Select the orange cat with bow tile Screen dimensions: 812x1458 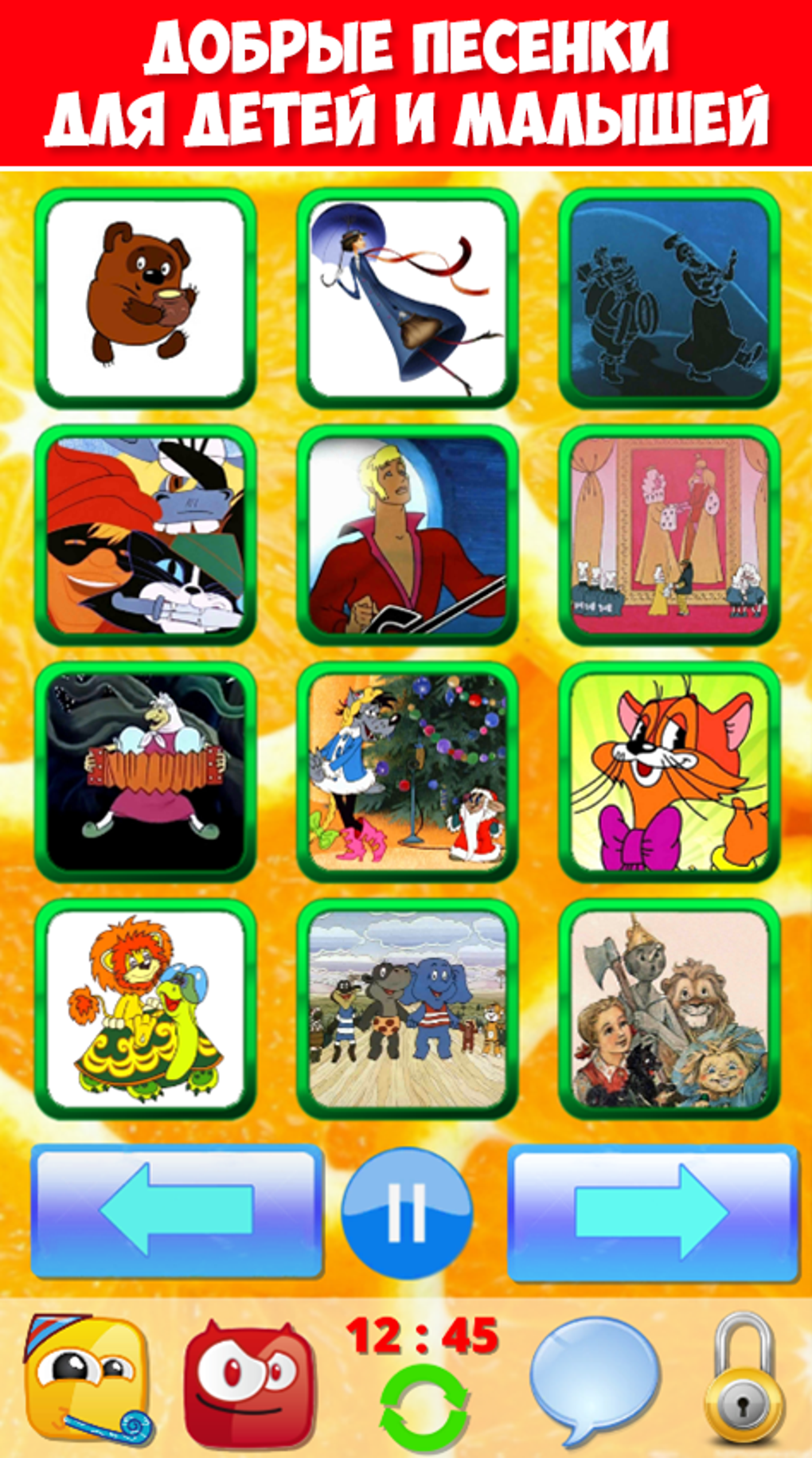point(669,772)
